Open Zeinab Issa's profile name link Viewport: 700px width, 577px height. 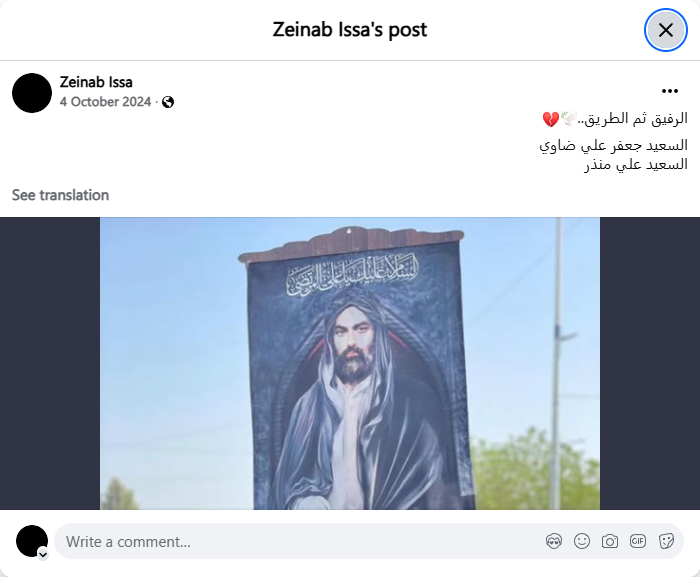(96, 82)
